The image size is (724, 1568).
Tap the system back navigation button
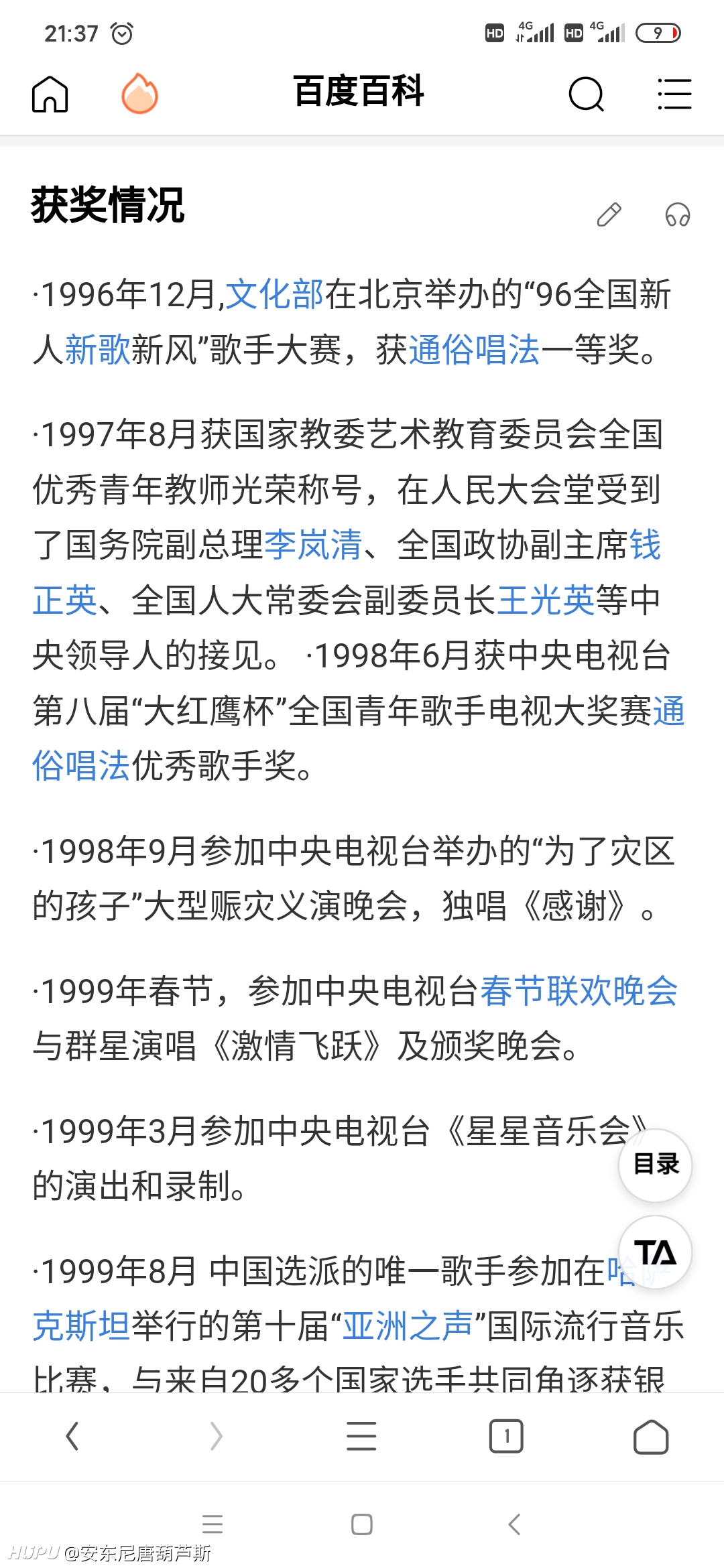(514, 1524)
